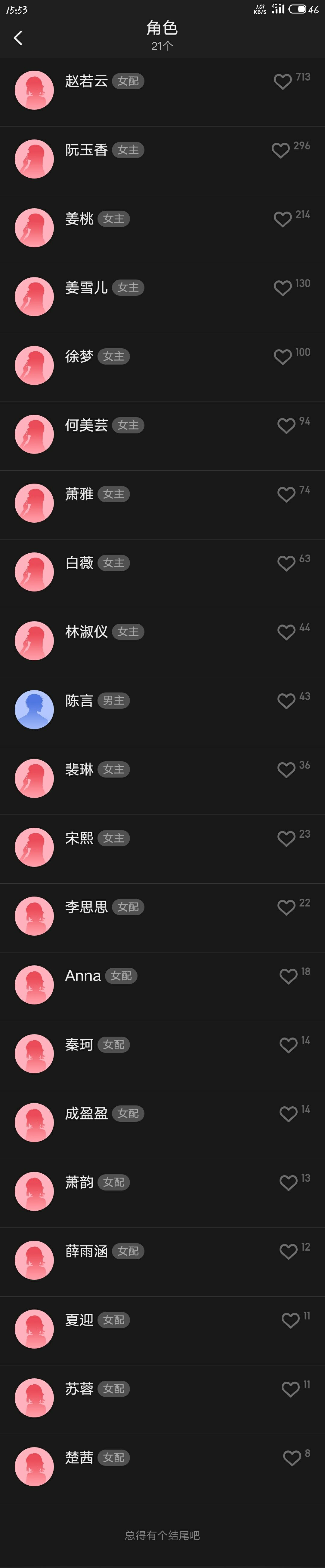This screenshot has width=325, height=1568.
Task: Go back using the top-left arrow
Action: pos(18,38)
